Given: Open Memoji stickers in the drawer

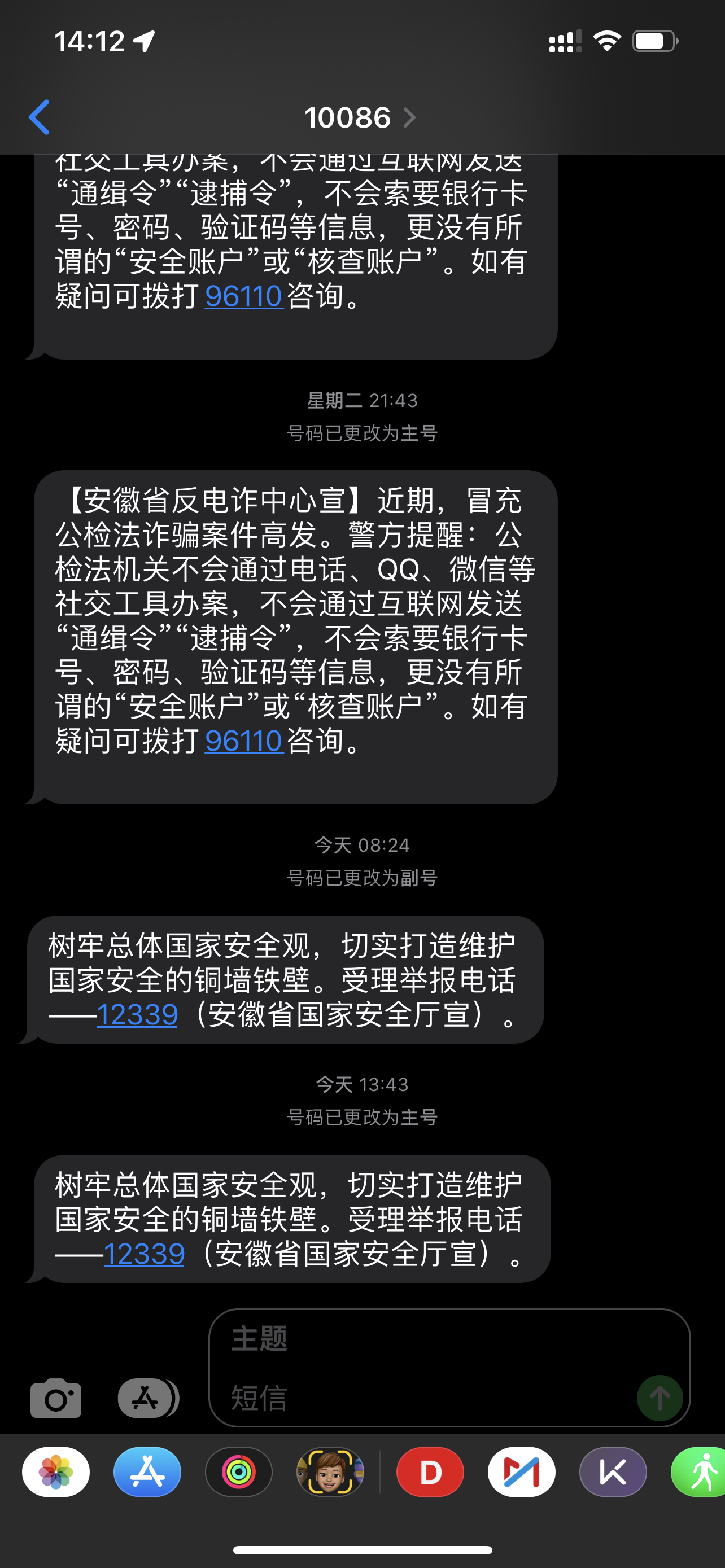Looking at the screenshot, I should [330, 1472].
